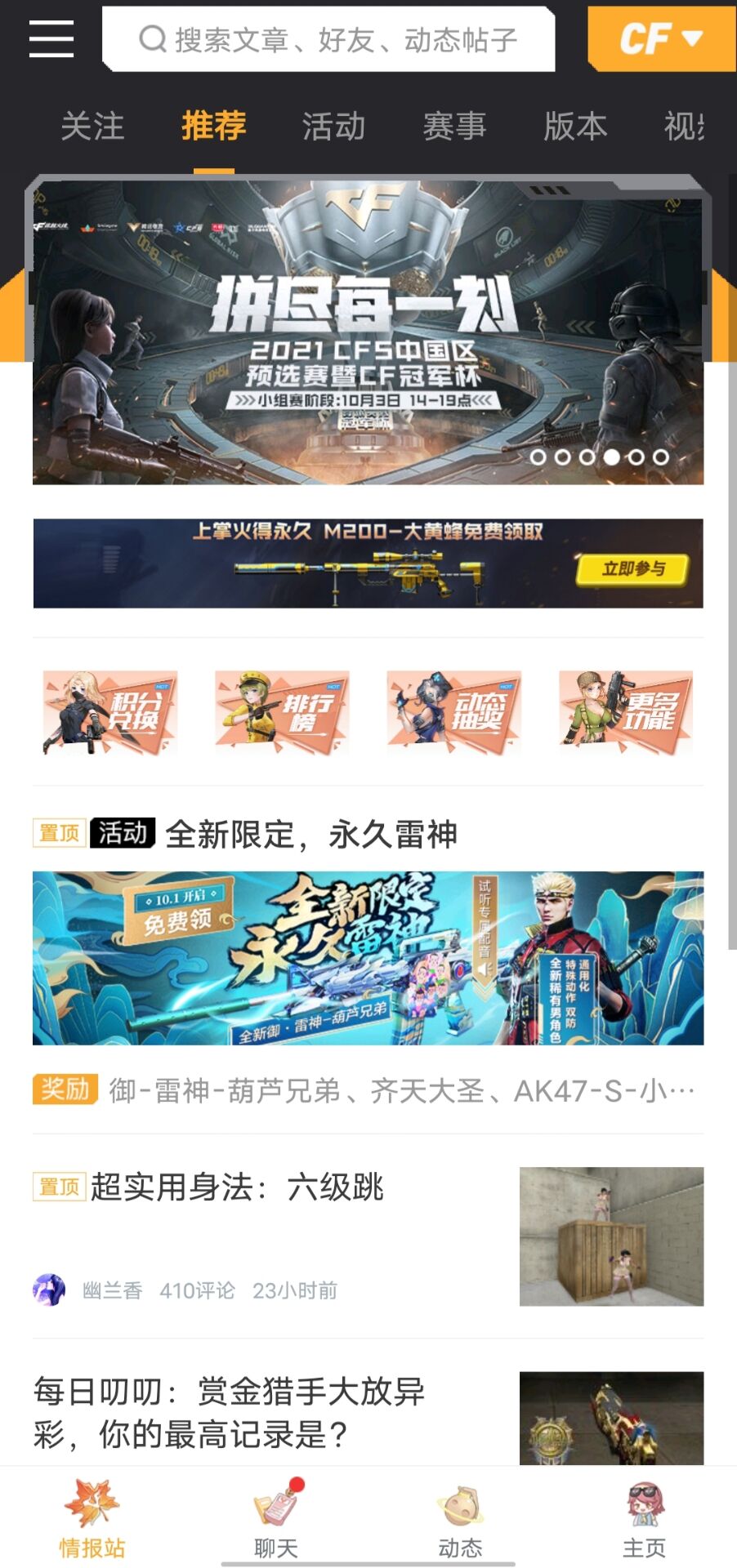The width and height of the screenshot is (737, 1568).
Task: Tap the search box for articles and friends
Action: tap(328, 39)
